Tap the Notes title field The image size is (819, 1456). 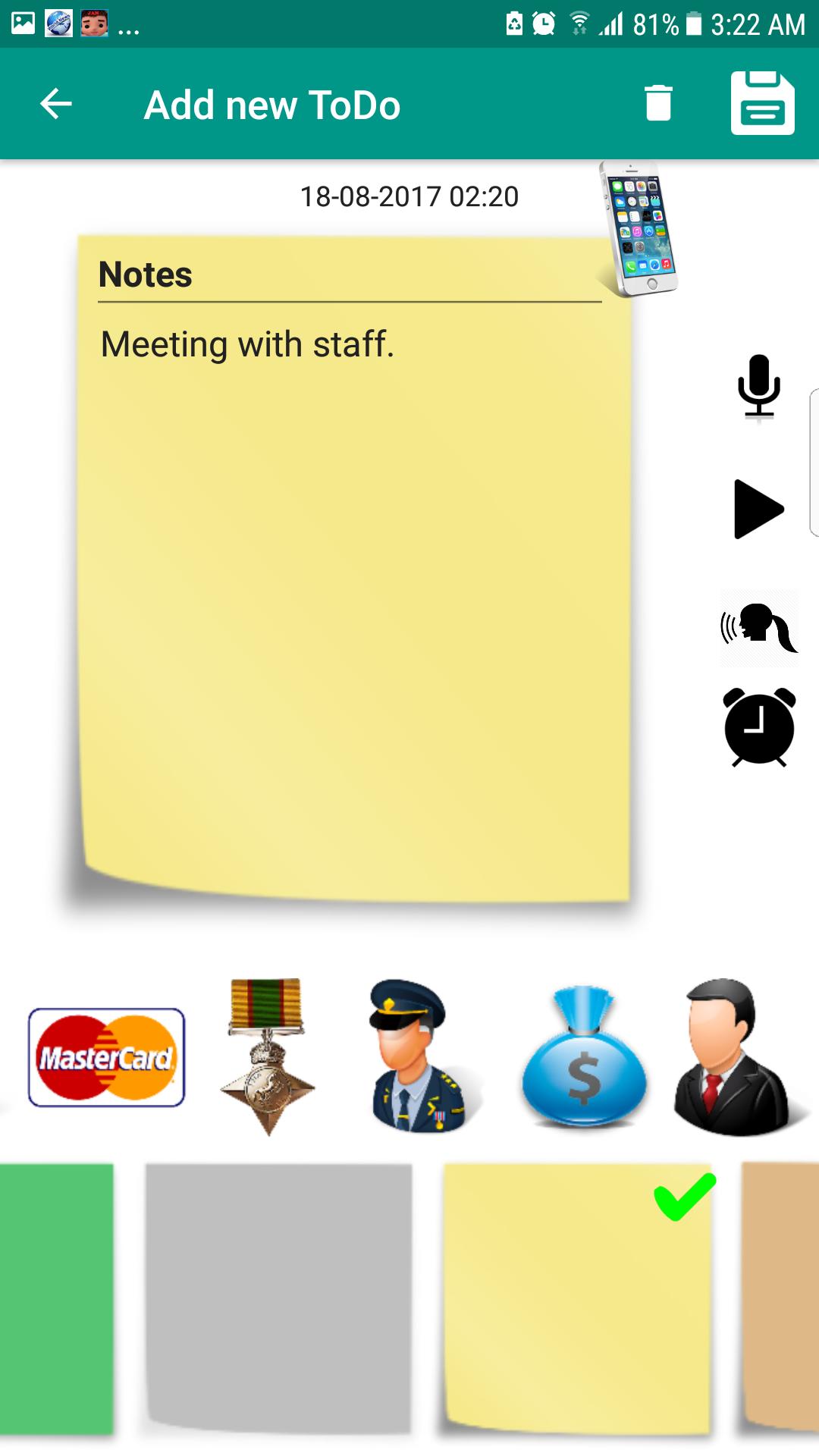point(349,275)
